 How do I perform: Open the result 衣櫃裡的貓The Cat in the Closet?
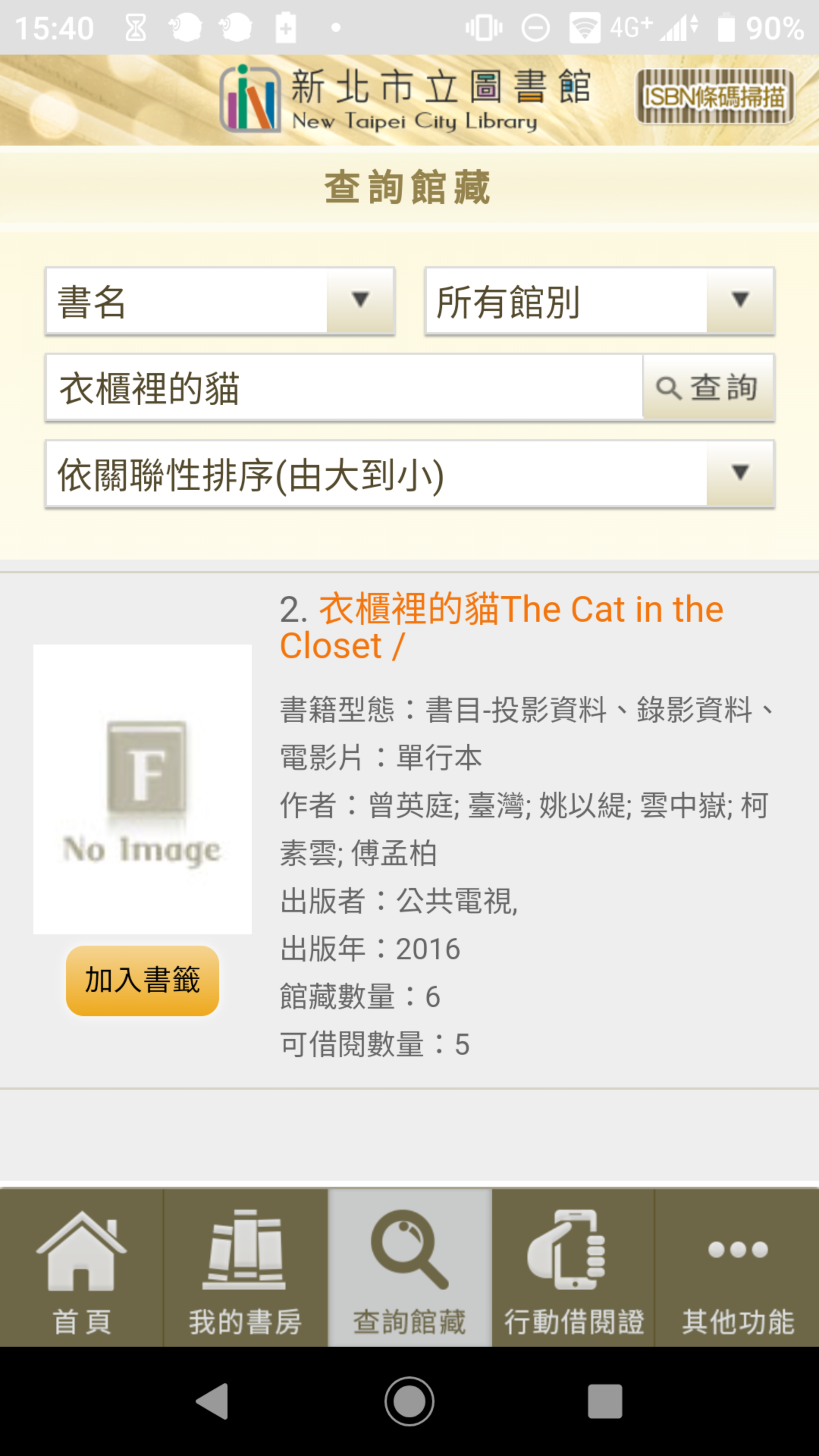pos(501,627)
